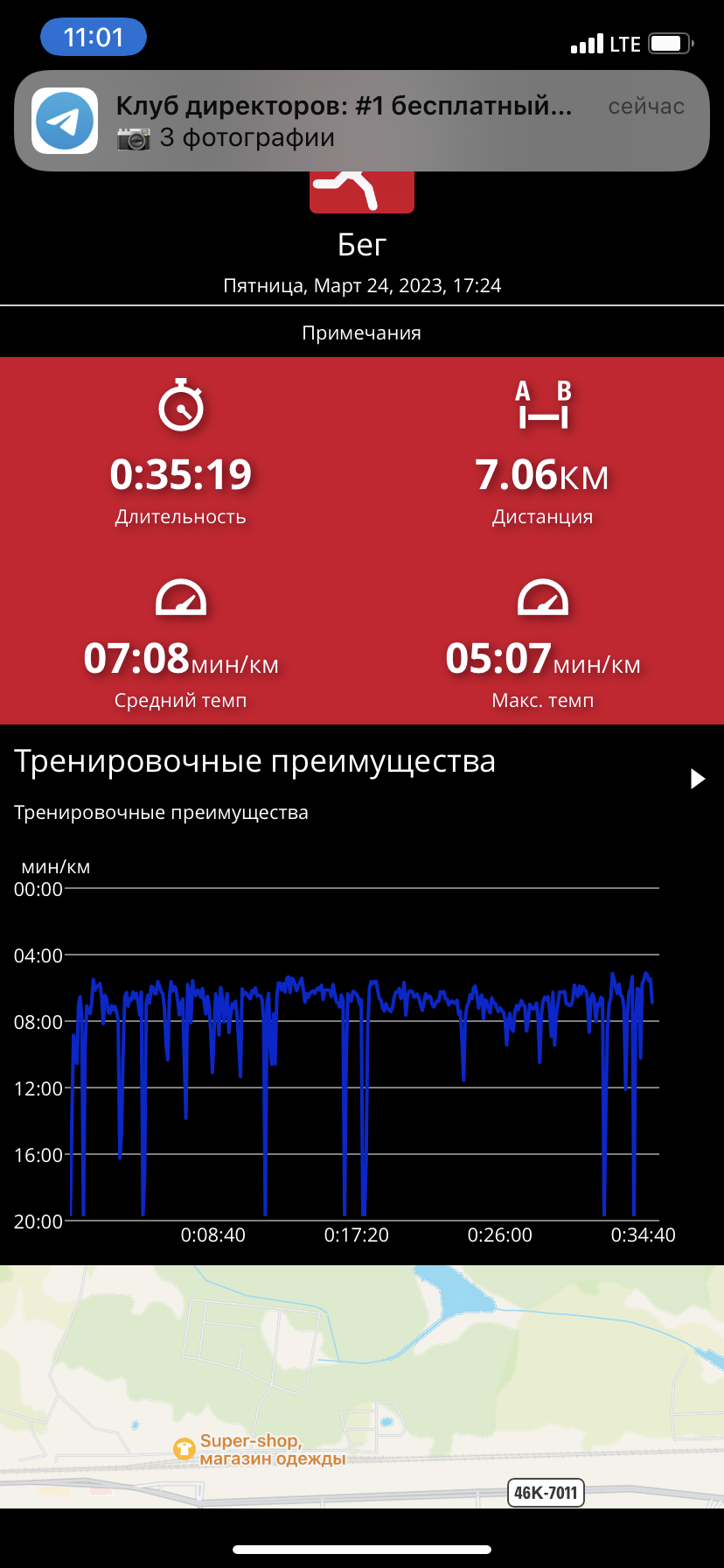Open the run route map

(362, 1386)
